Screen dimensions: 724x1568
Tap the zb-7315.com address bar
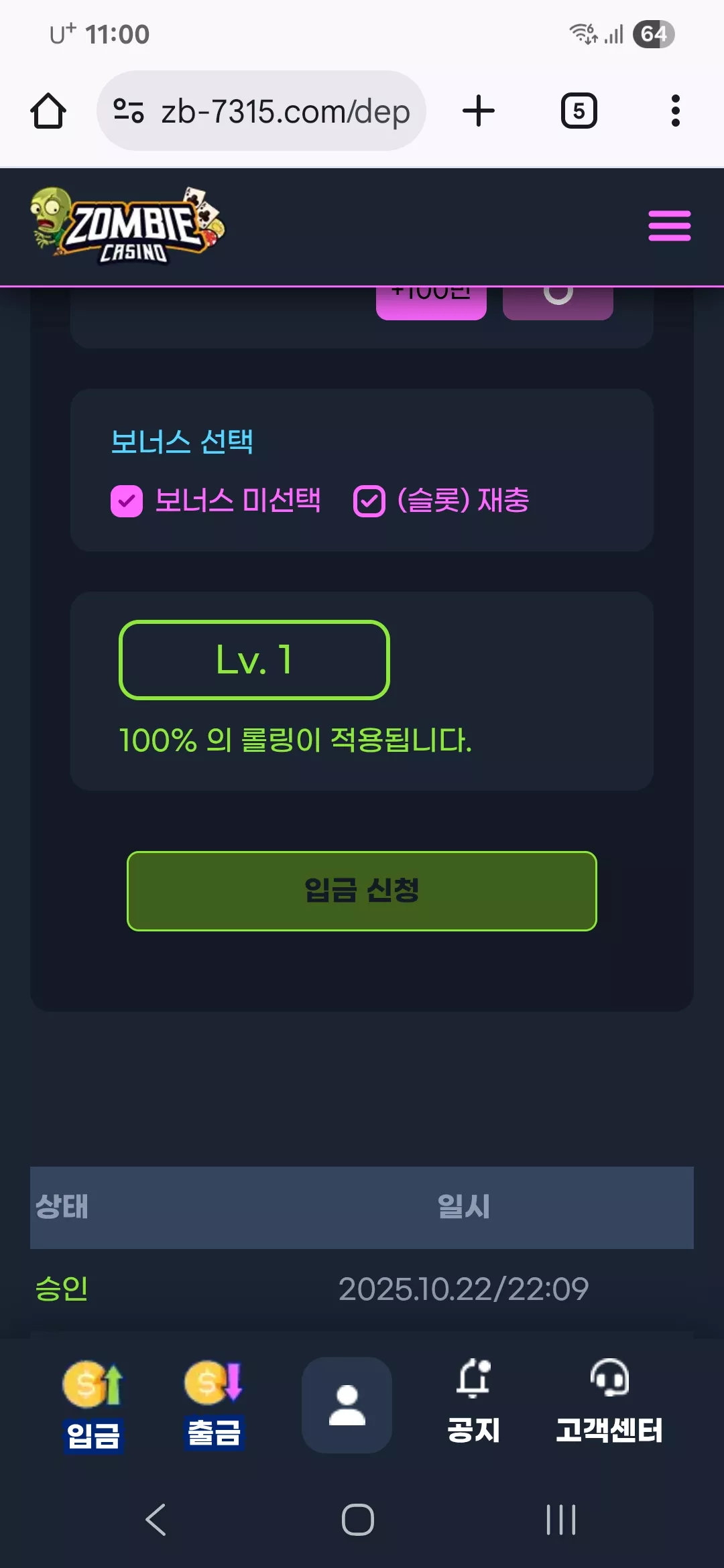click(261, 111)
